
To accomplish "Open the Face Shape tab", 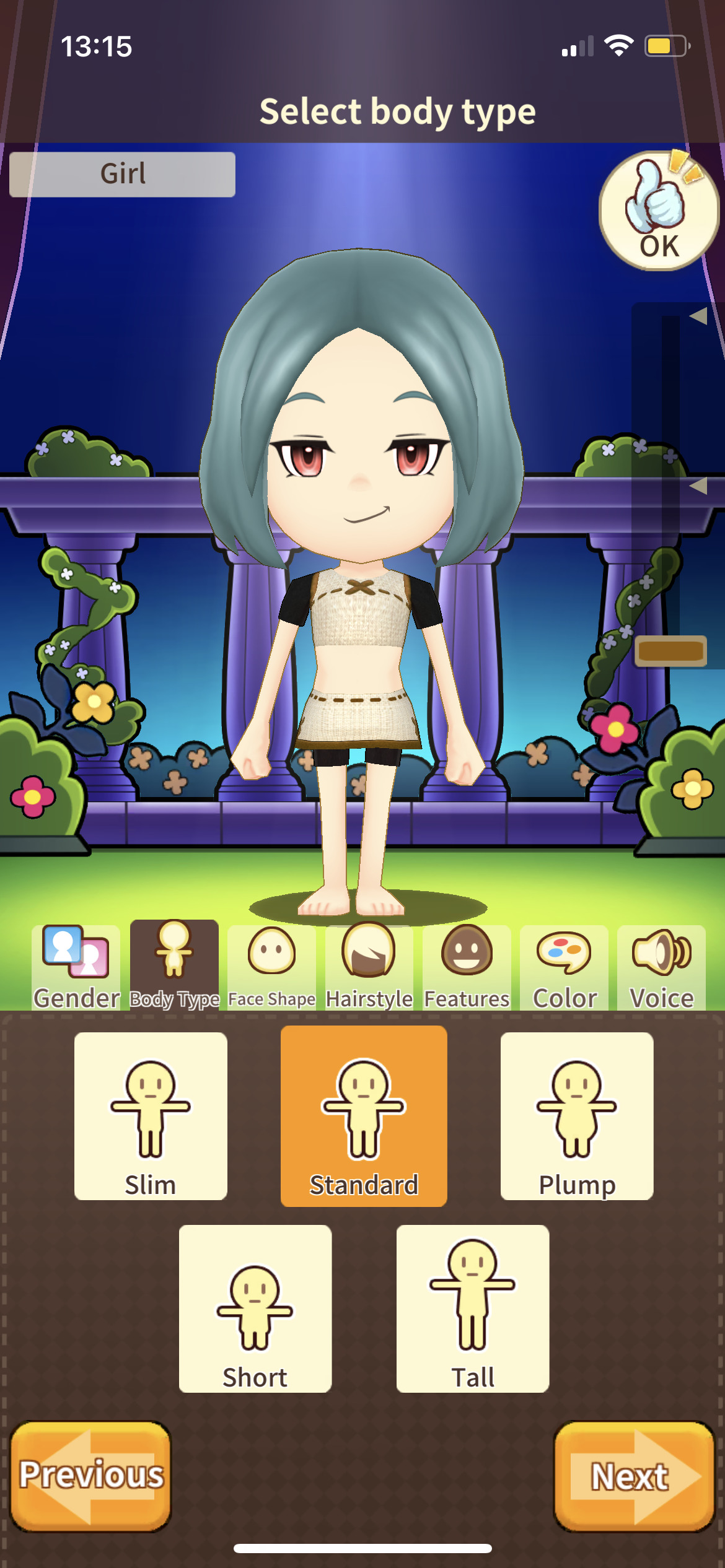I will point(271,967).
